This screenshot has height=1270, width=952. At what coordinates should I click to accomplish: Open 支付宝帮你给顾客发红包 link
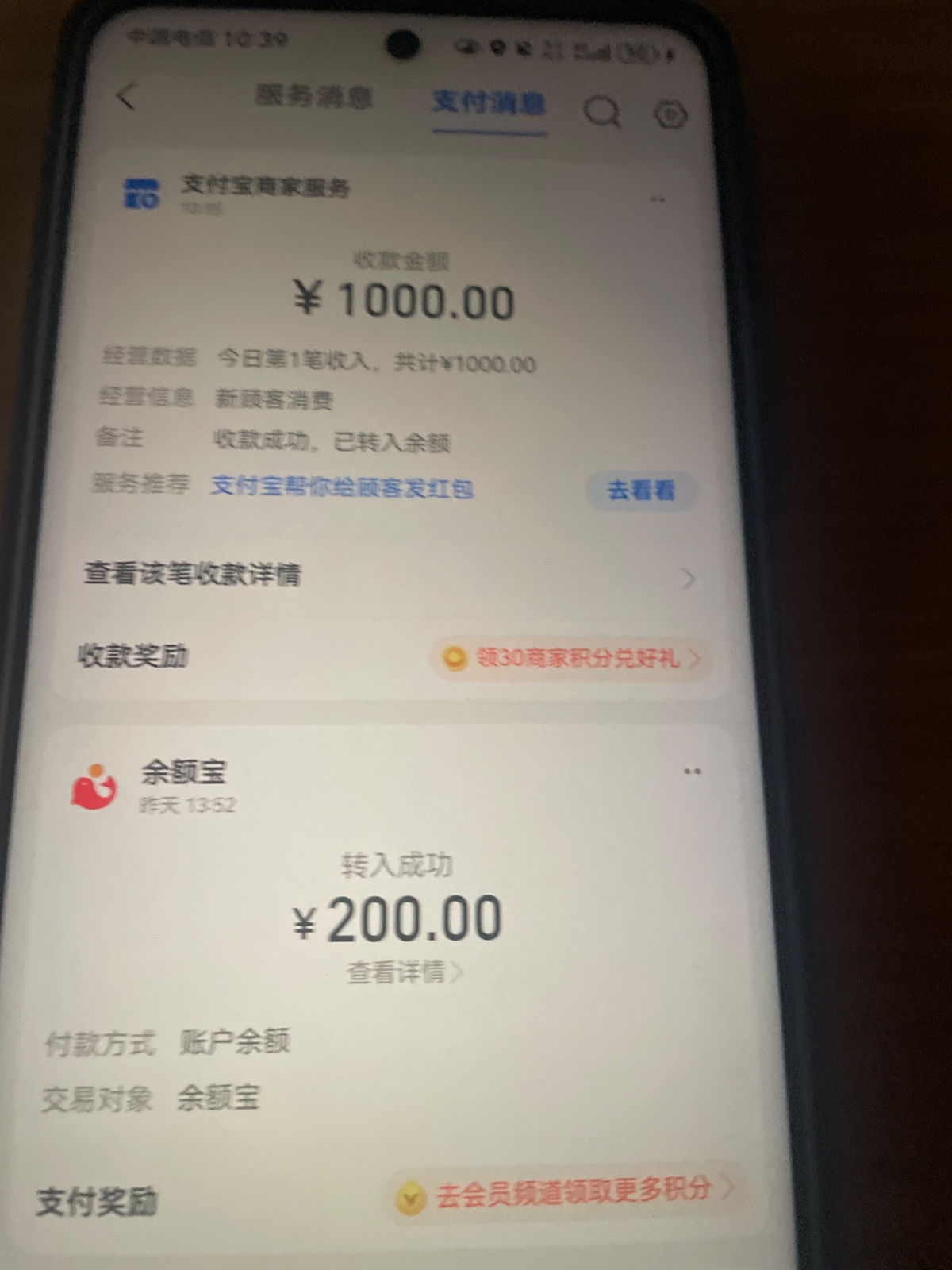click(x=342, y=487)
